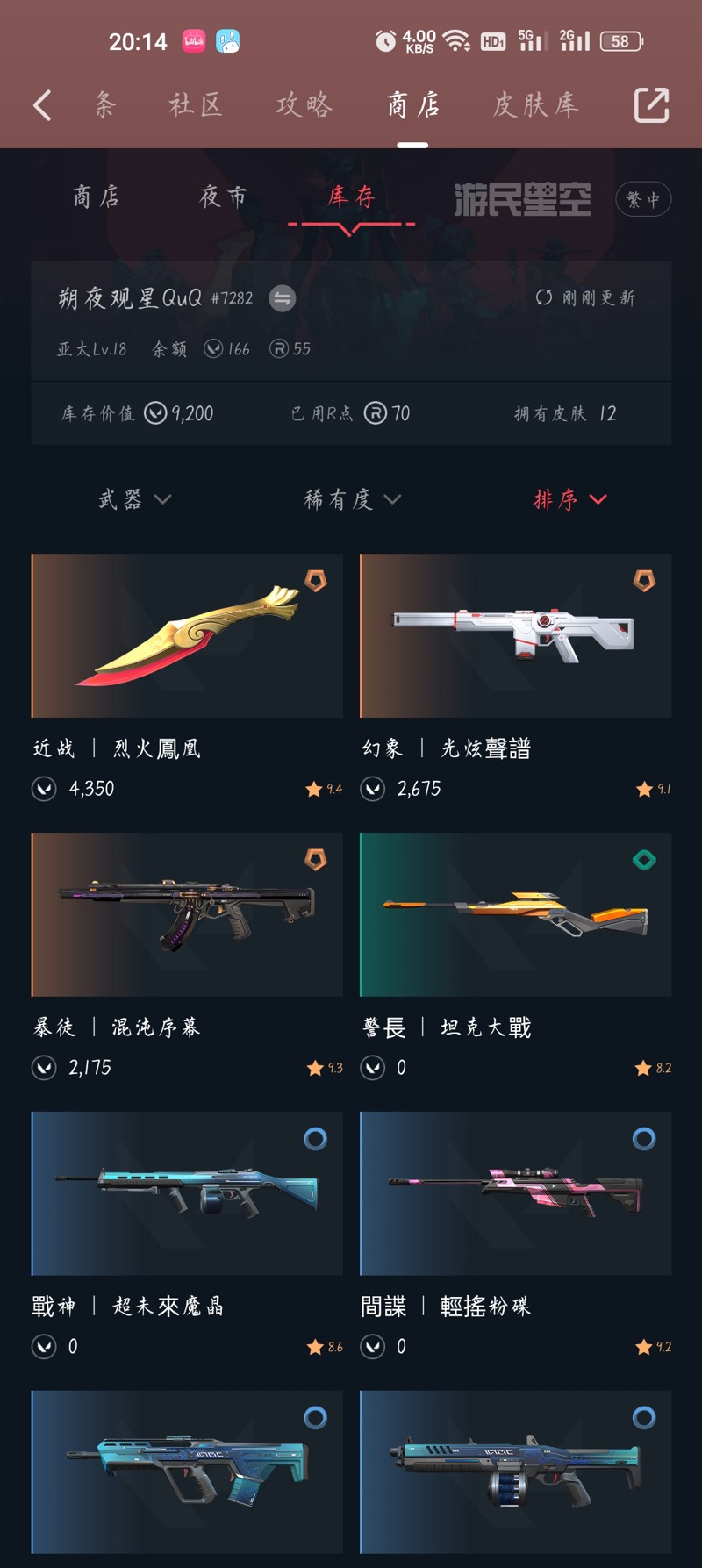Toggle the 繁中 language switch
The height and width of the screenshot is (1568, 702).
[643, 199]
